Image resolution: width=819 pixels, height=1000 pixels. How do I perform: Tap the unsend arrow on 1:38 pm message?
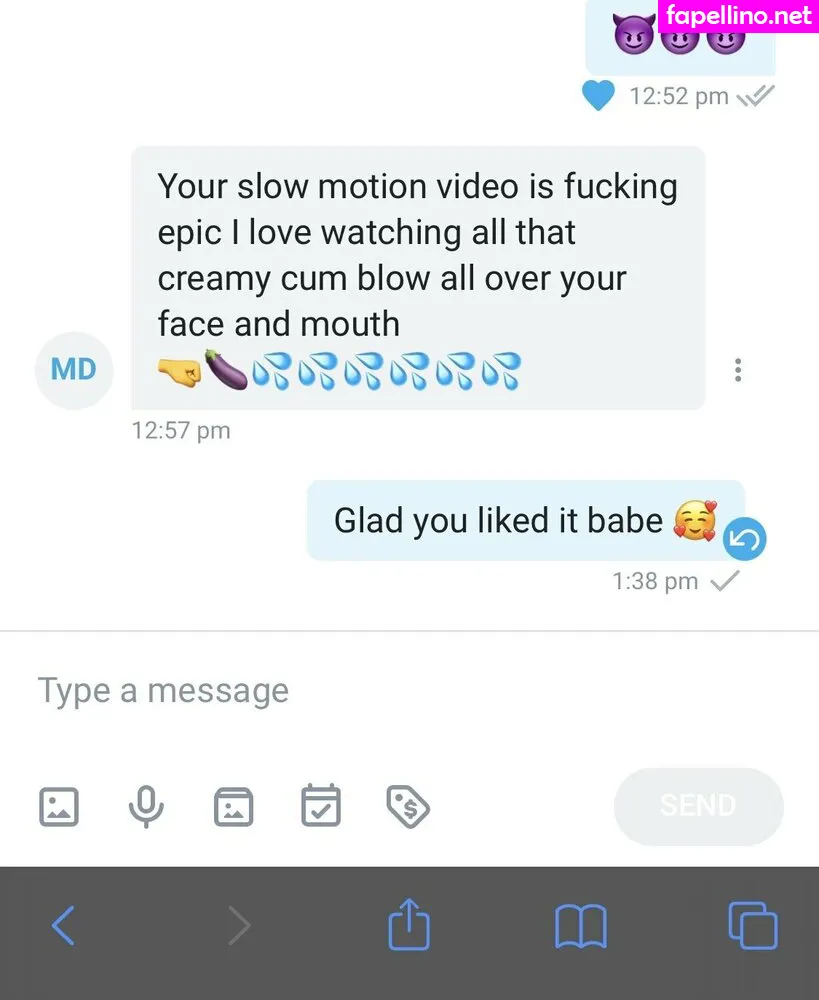point(745,540)
